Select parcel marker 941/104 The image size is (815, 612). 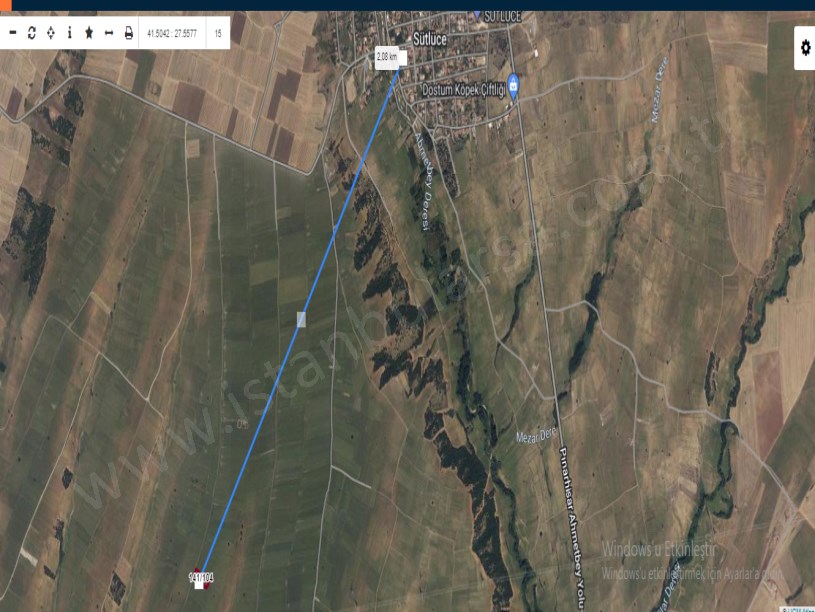[201, 578]
